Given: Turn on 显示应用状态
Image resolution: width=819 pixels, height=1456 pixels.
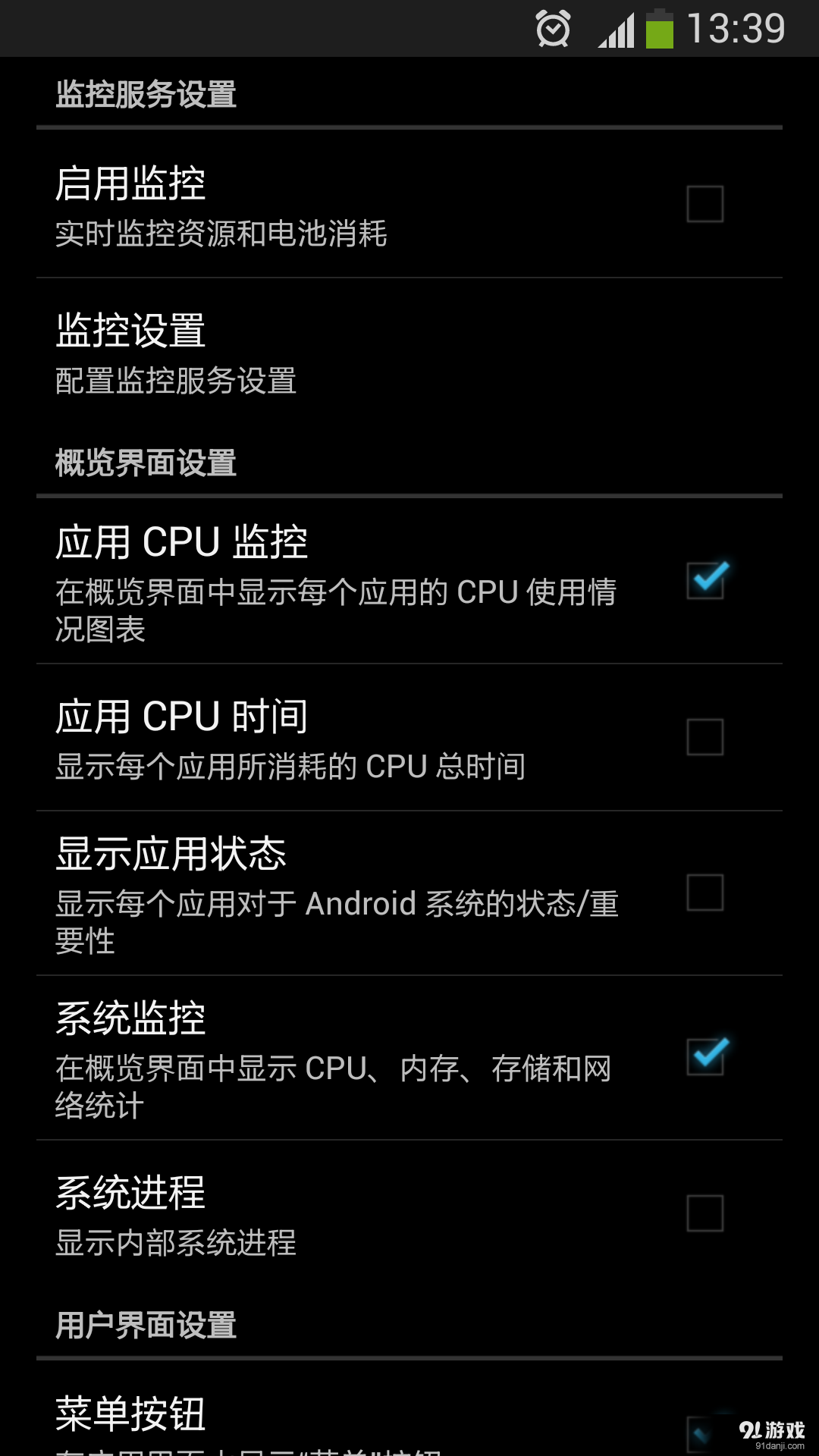Looking at the screenshot, I should [704, 893].
